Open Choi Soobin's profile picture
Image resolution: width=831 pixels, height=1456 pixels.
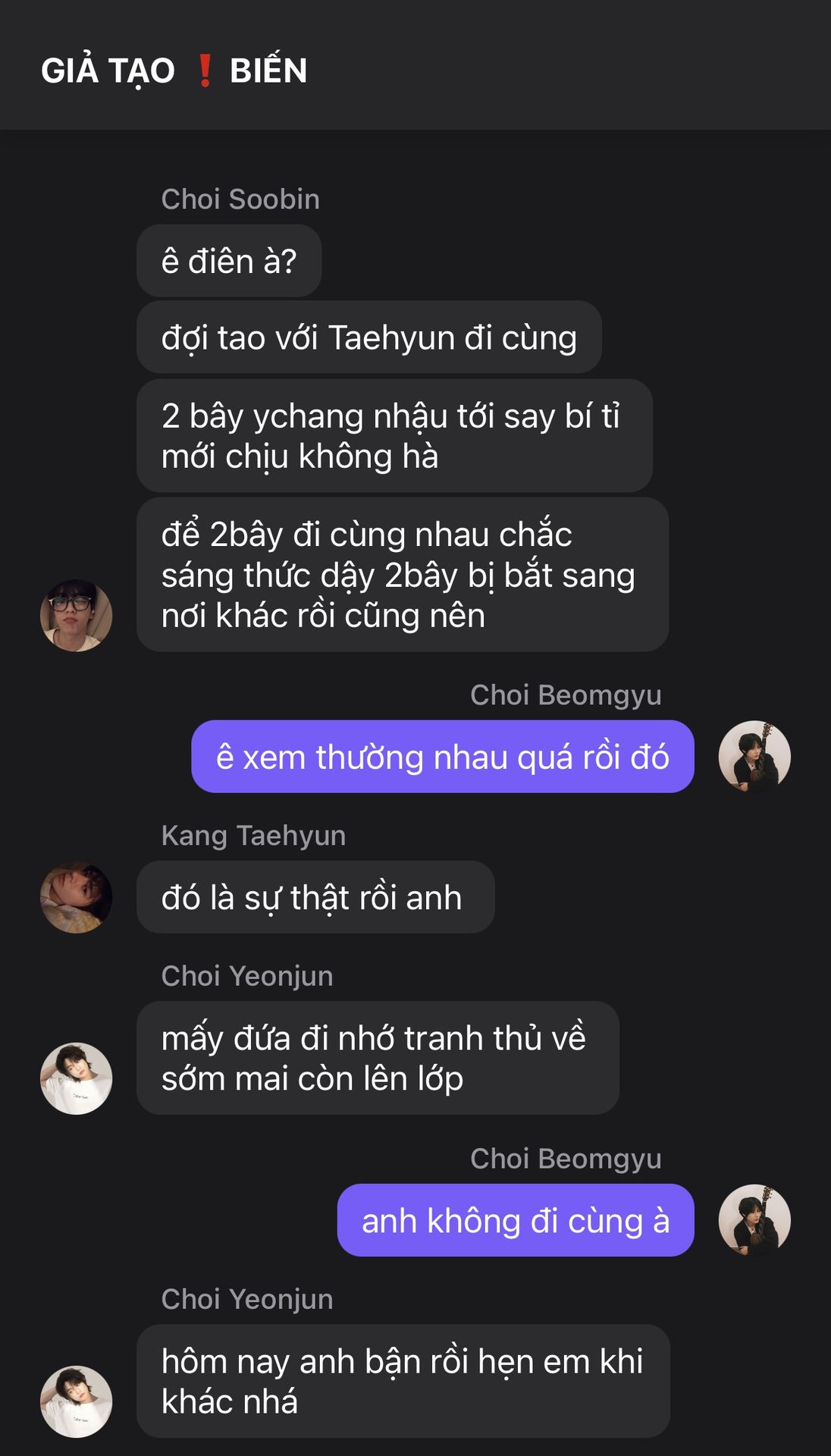pos(76,615)
